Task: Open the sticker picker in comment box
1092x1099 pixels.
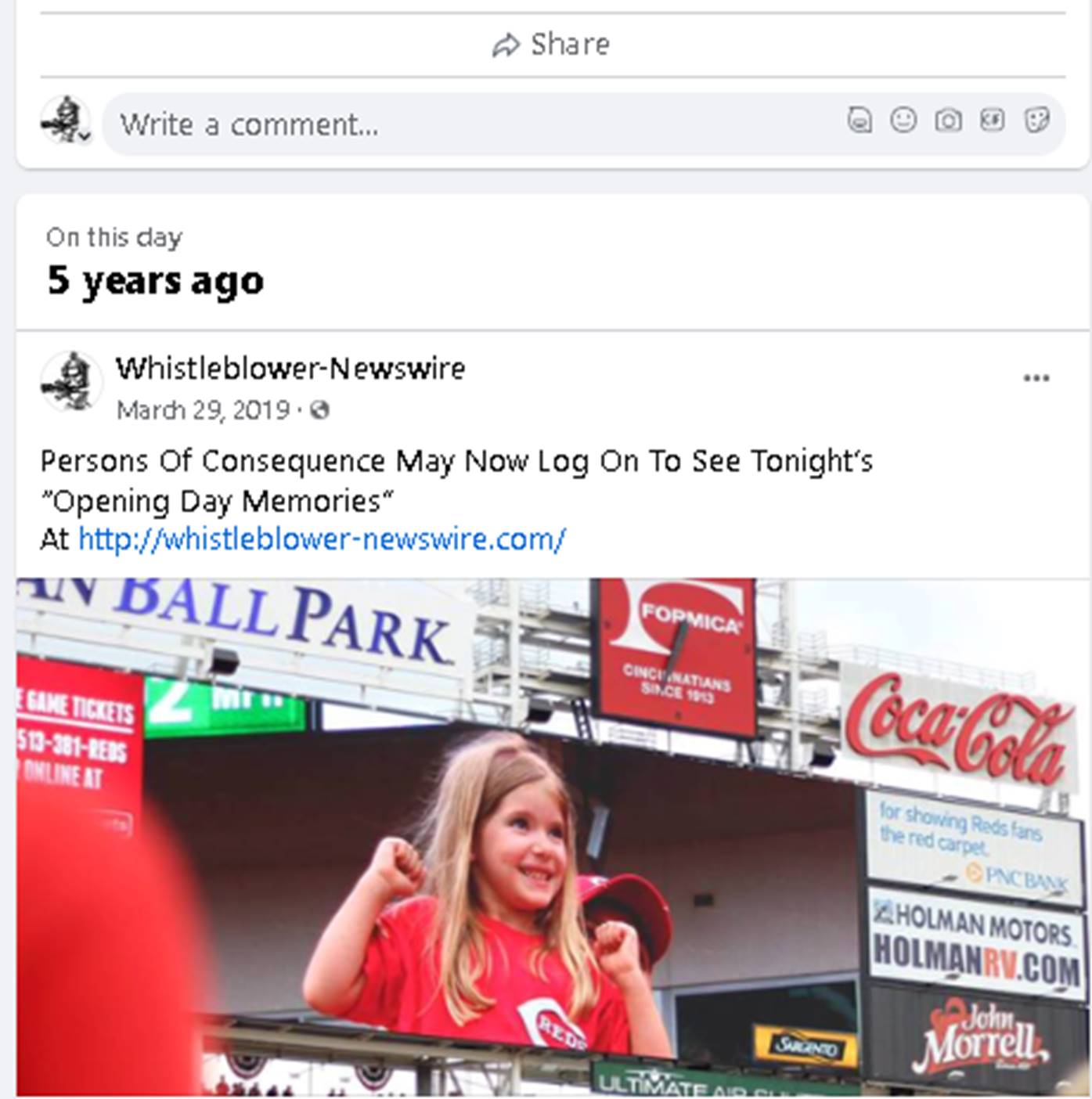Action: (x=1036, y=121)
